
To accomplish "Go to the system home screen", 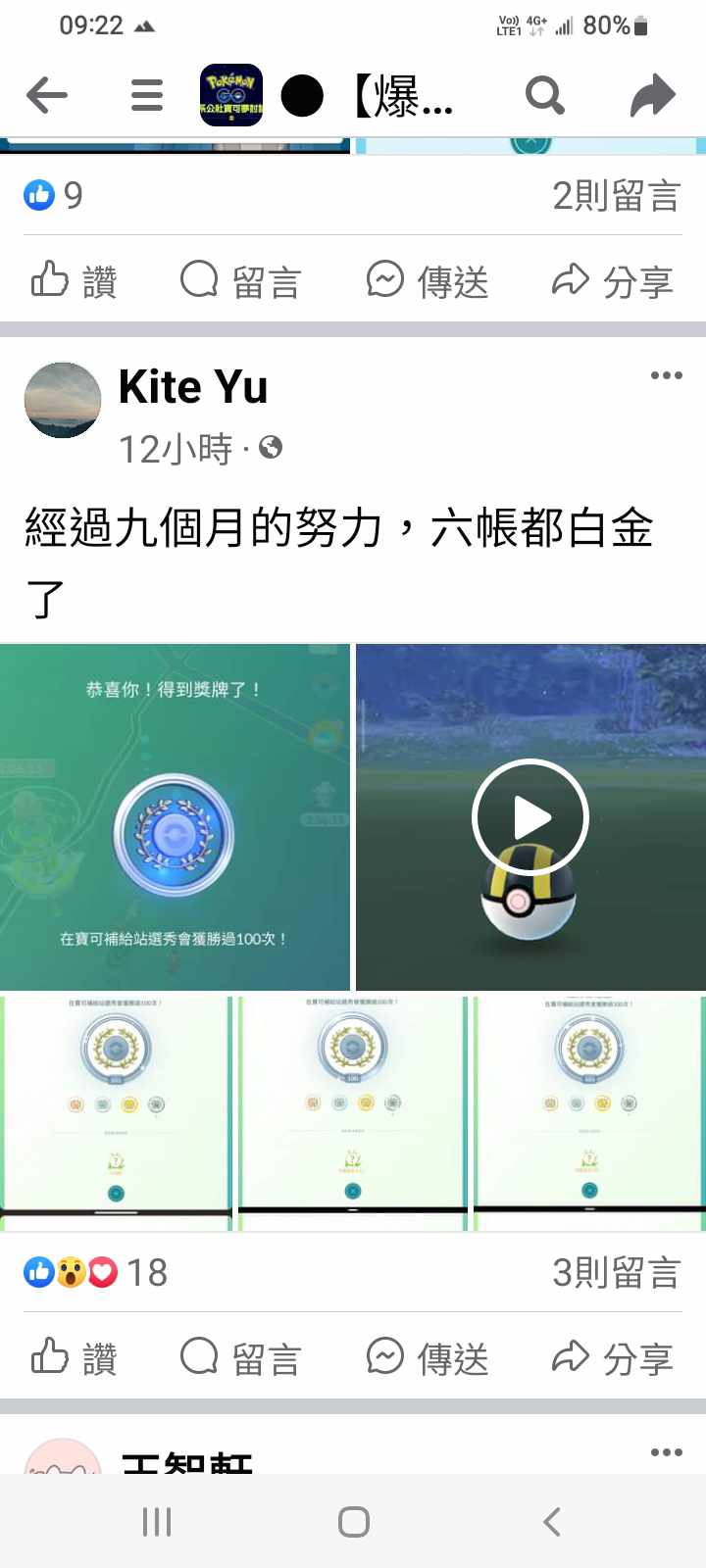I will point(353,1522).
